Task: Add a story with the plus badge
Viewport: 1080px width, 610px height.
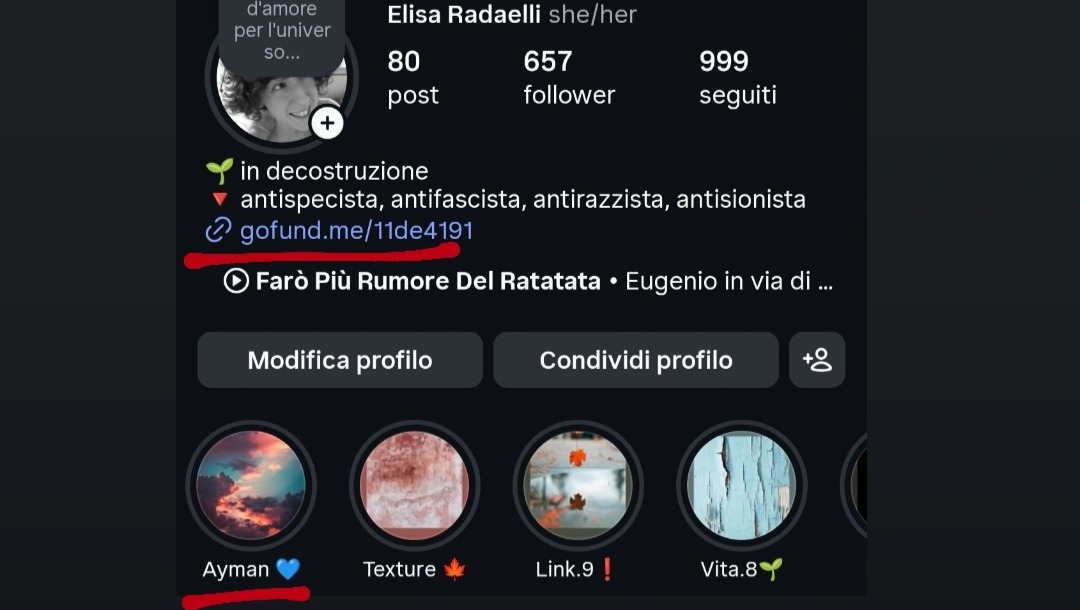Action: 327,123
